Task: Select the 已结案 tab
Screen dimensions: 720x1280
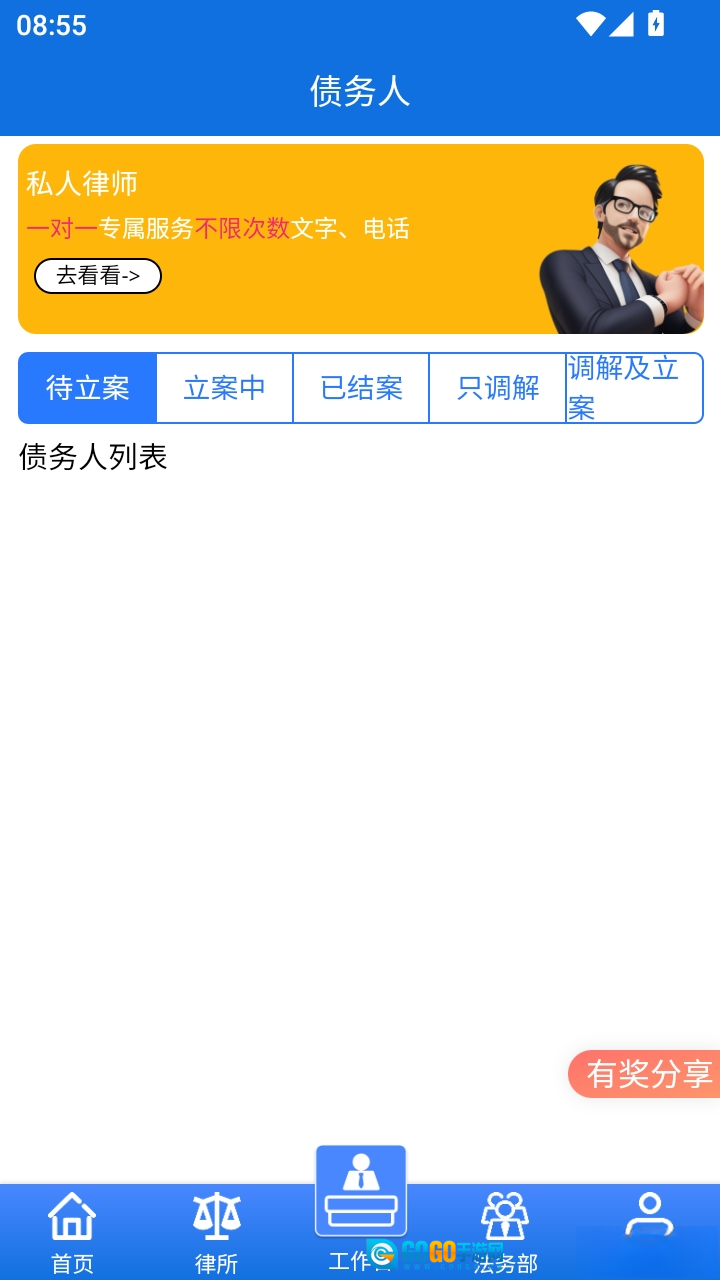Action: pos(360,388)
